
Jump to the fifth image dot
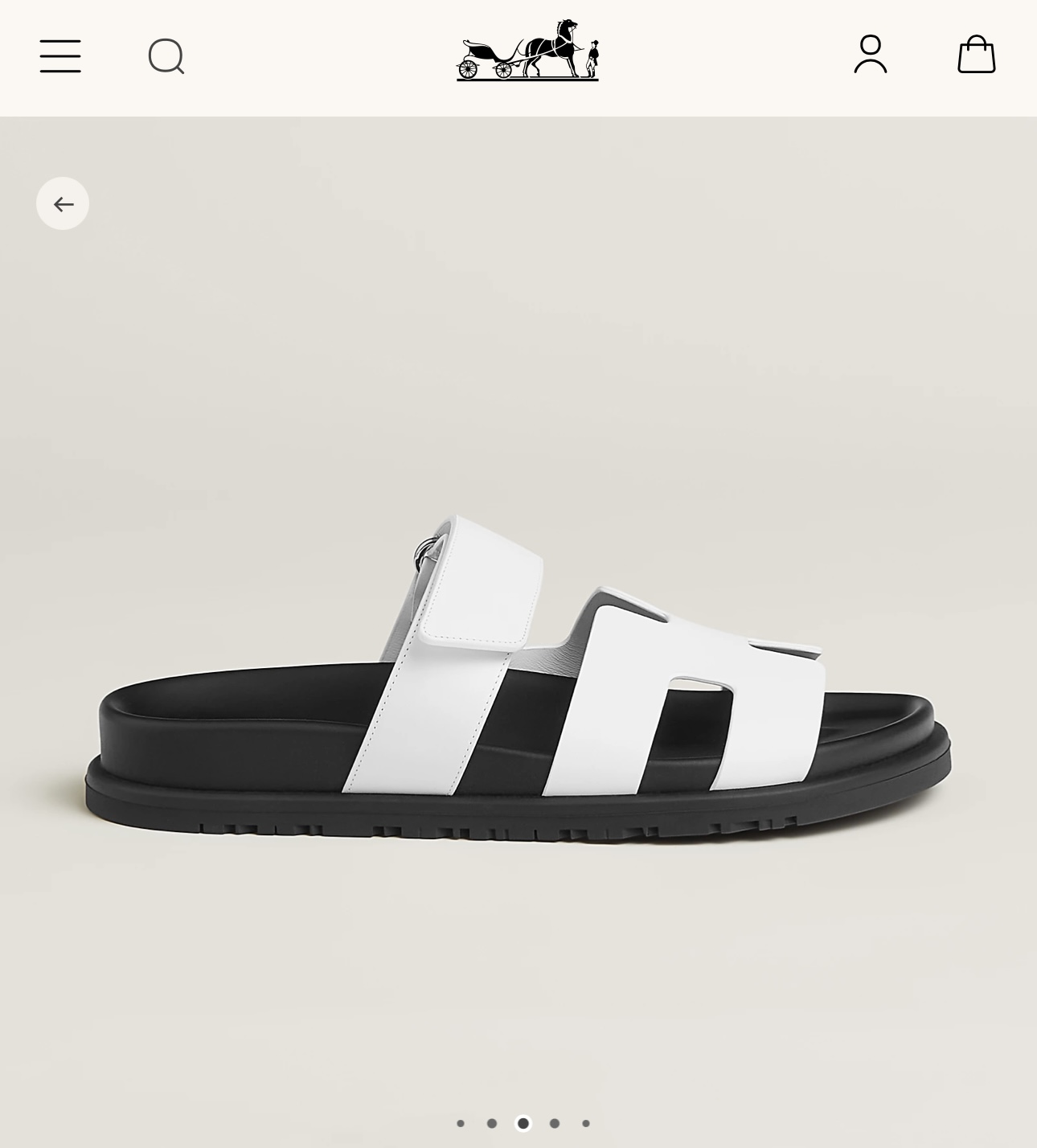click(586, 1123)
